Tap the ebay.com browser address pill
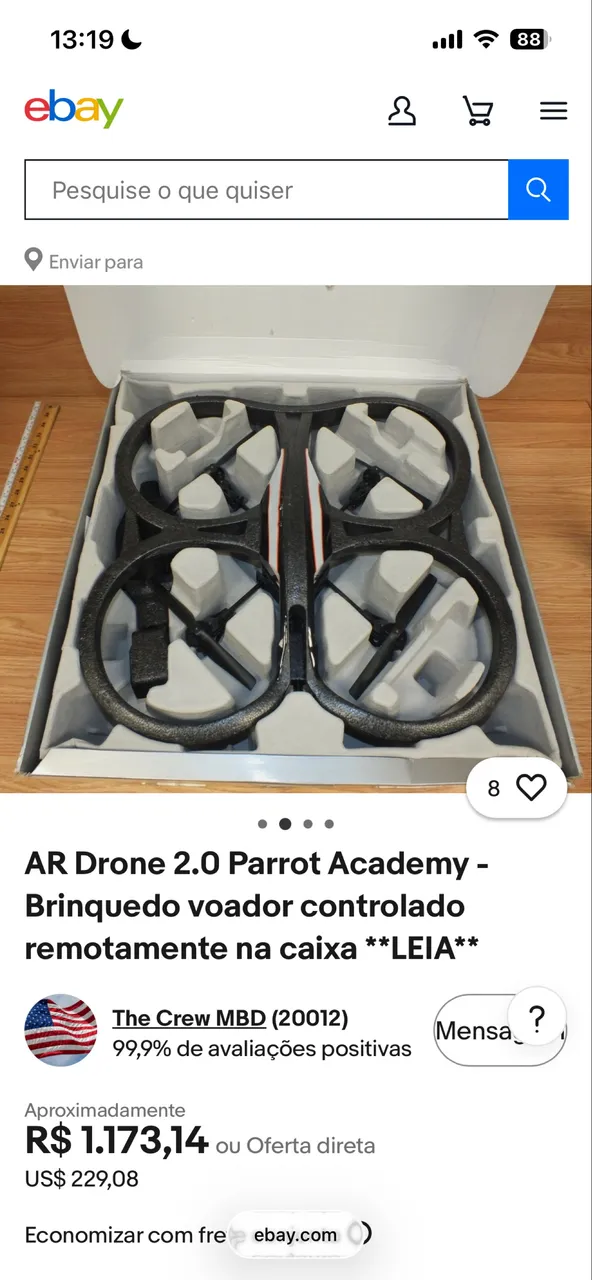This screenshot has height=1280, width=592. point(296,1235)
